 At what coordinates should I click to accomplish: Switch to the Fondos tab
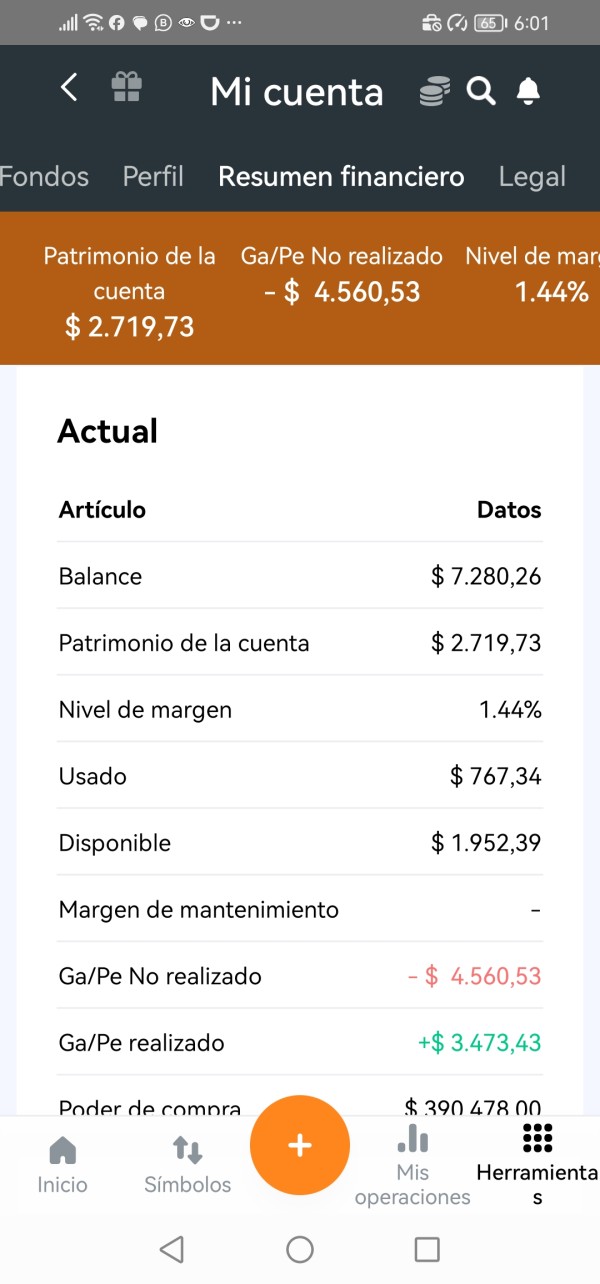click(44, 177)
